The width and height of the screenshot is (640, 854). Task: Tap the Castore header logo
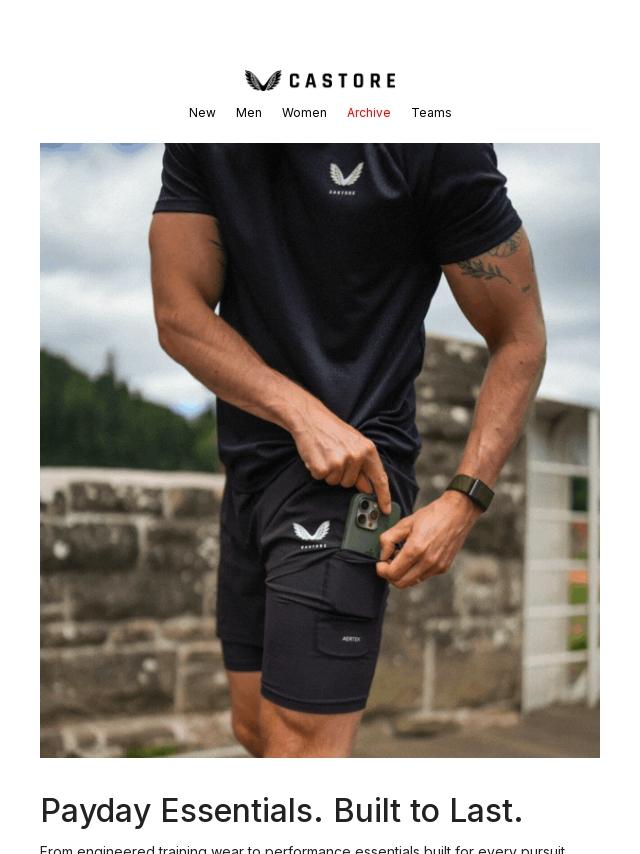click(320, 80)
